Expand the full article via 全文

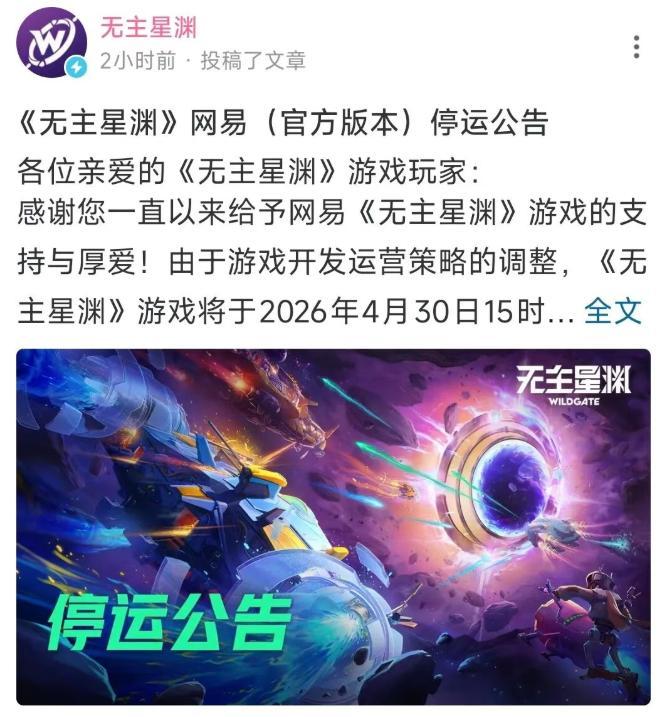(x=611, y=311)
